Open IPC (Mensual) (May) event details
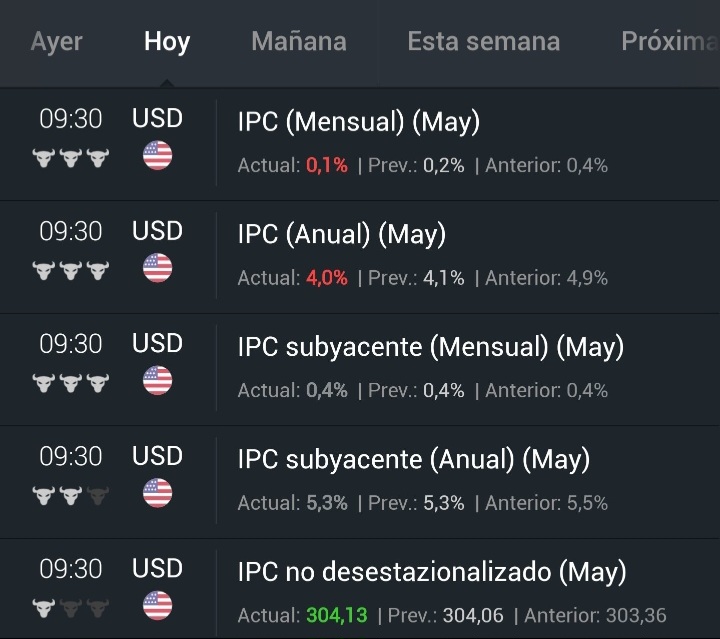 coord(359,123)
